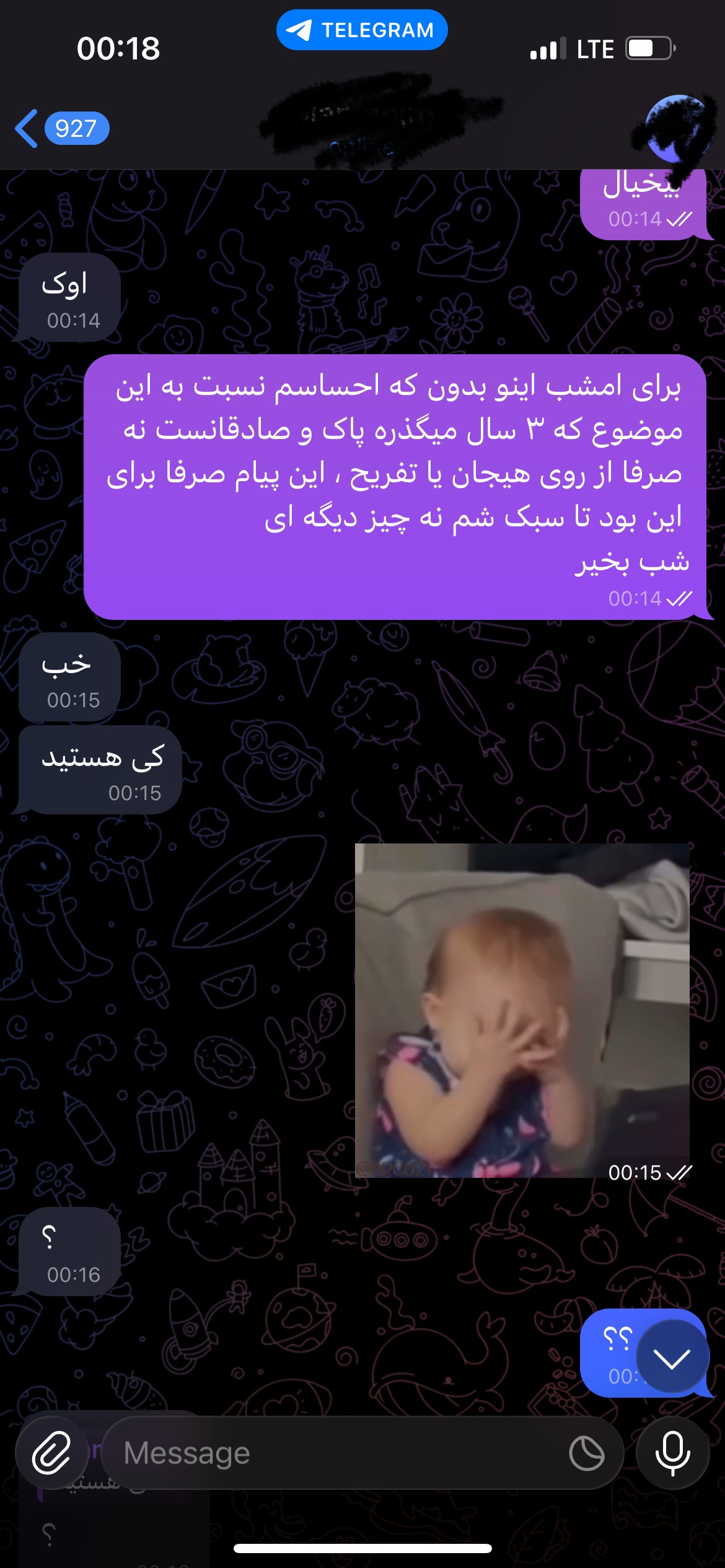The width and height of the screenshot is (725, 1568).
Task: Return to app via Telegram pill
Action: tap(362, 30)
